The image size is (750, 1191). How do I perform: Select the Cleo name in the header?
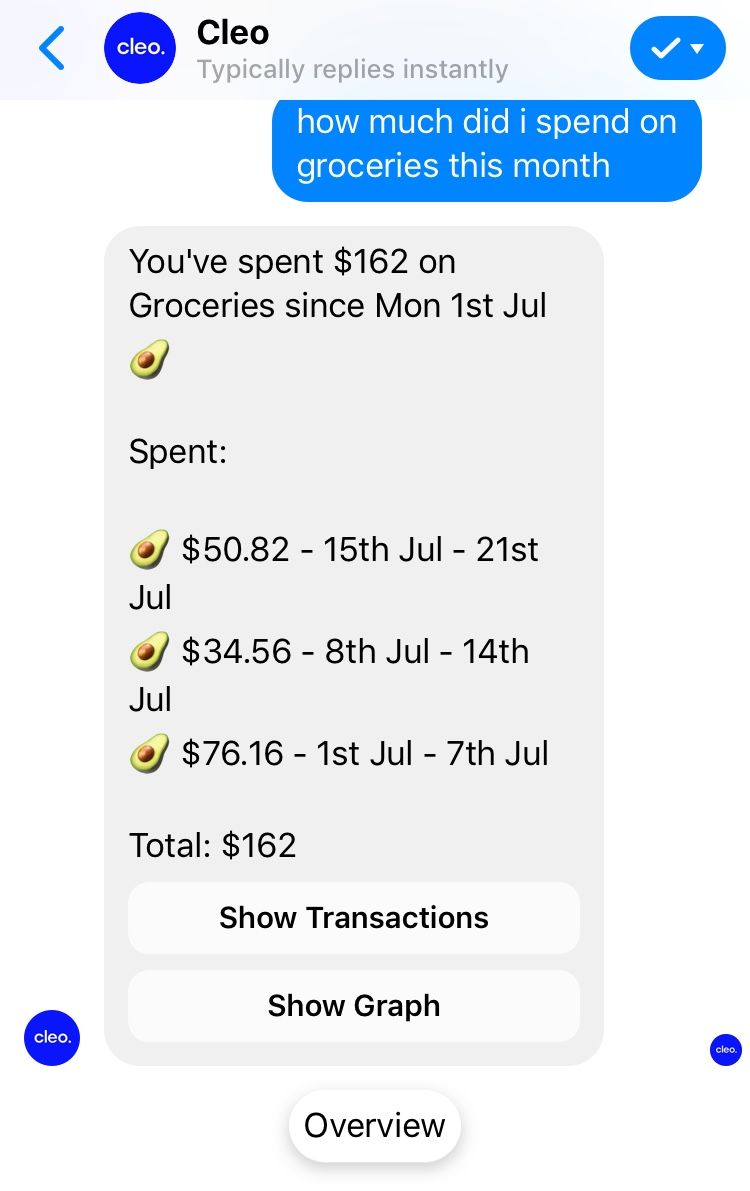[233, 32]
